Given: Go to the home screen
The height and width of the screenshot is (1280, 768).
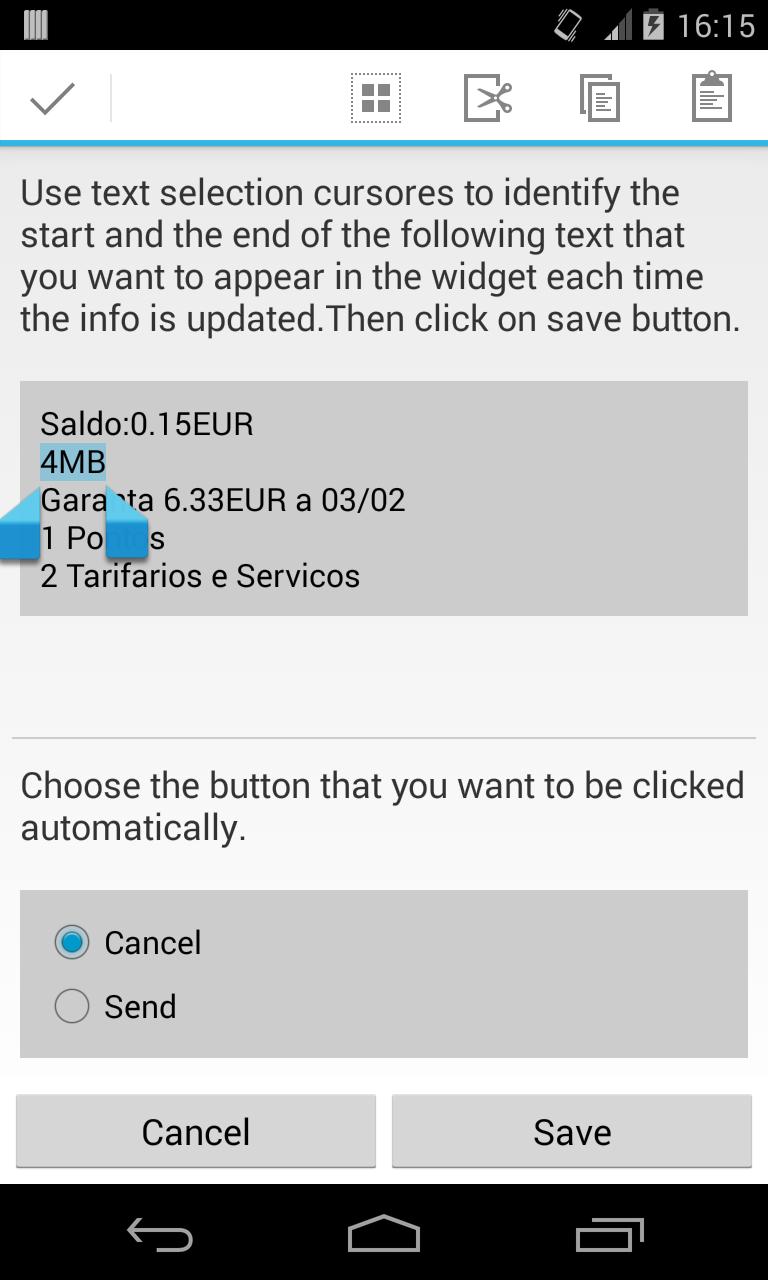Looking at the screenshot, I should [384, 1235].
